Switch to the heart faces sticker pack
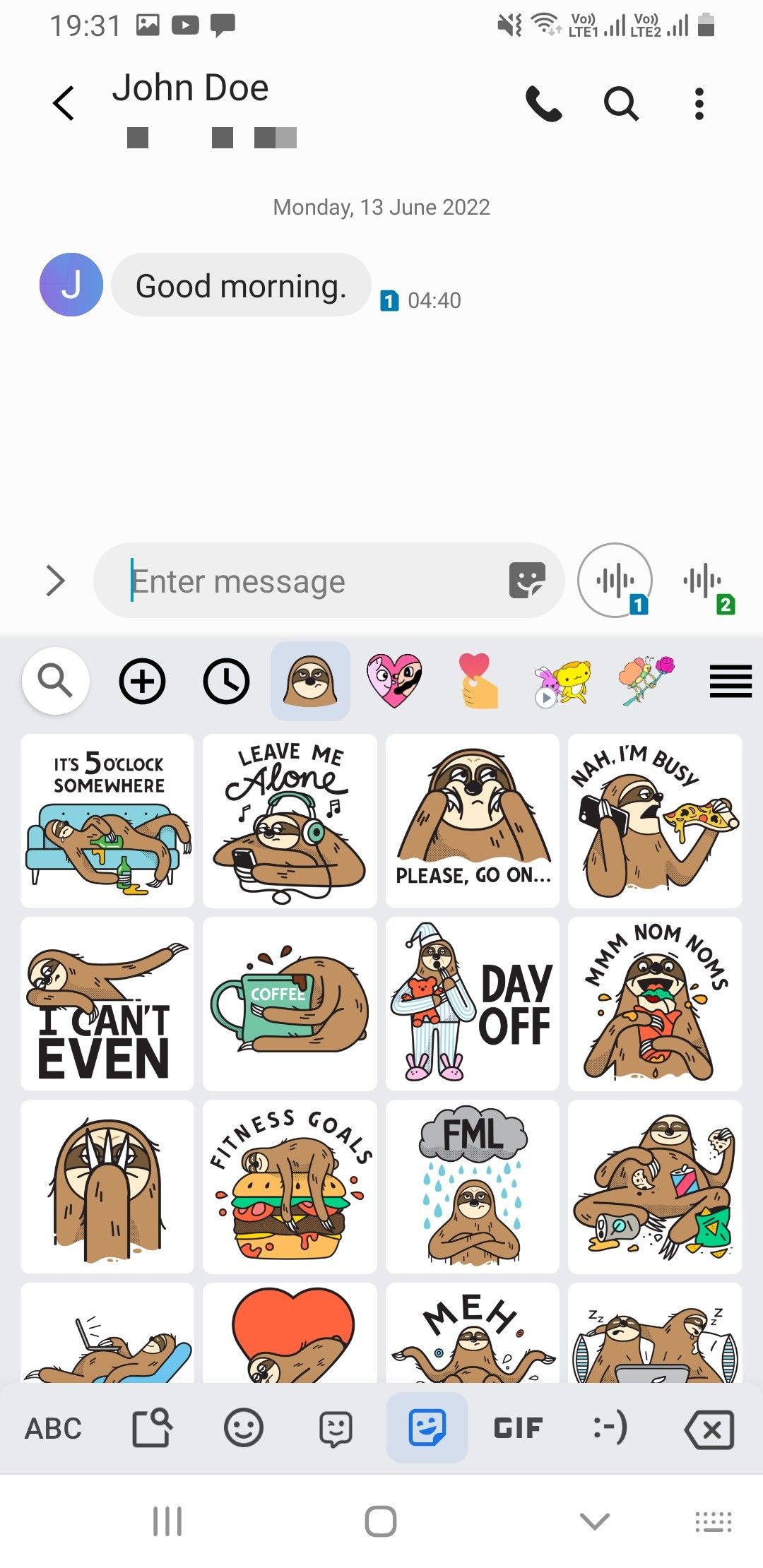 coord(394,681)
